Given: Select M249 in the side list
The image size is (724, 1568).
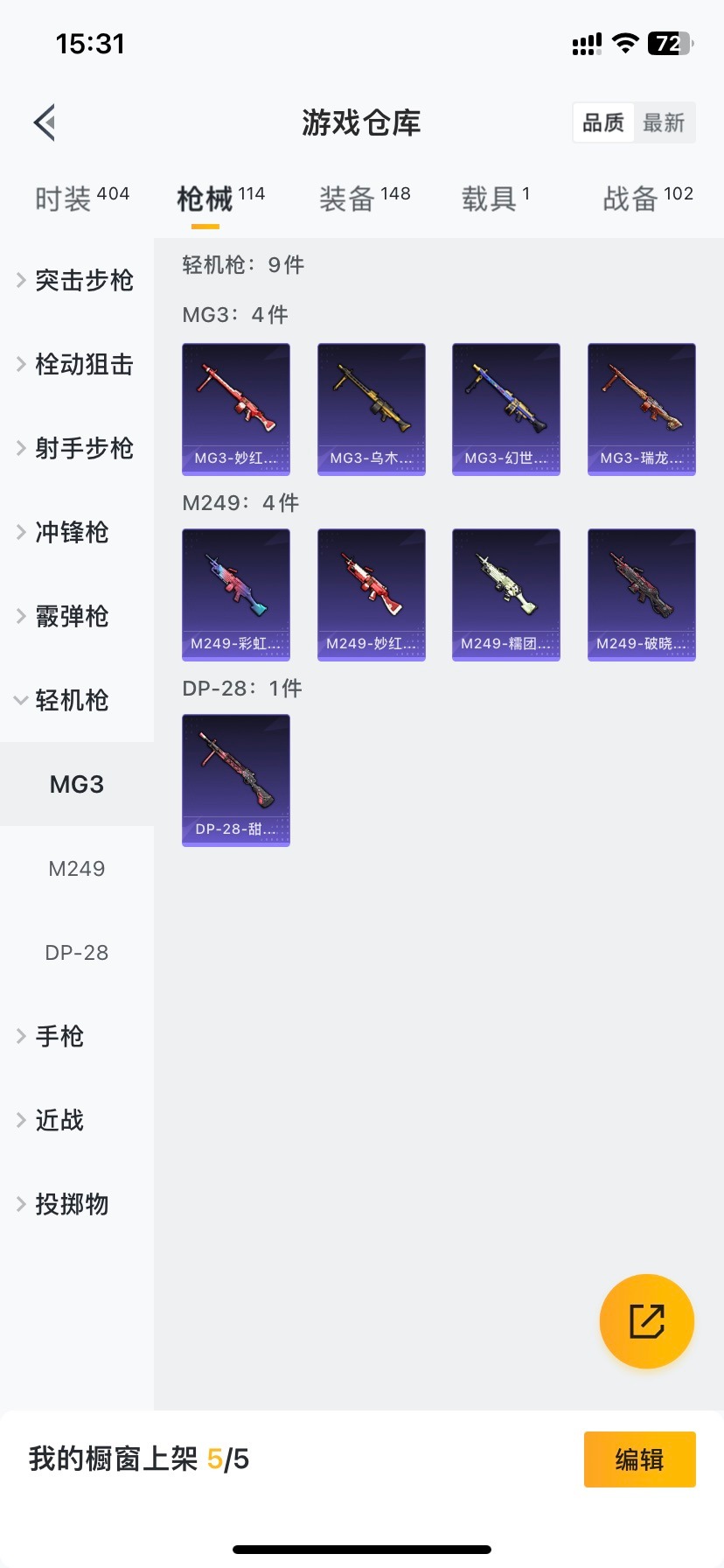Looking at the screenshot, I should pyautogui.click(x=77, y=868).
